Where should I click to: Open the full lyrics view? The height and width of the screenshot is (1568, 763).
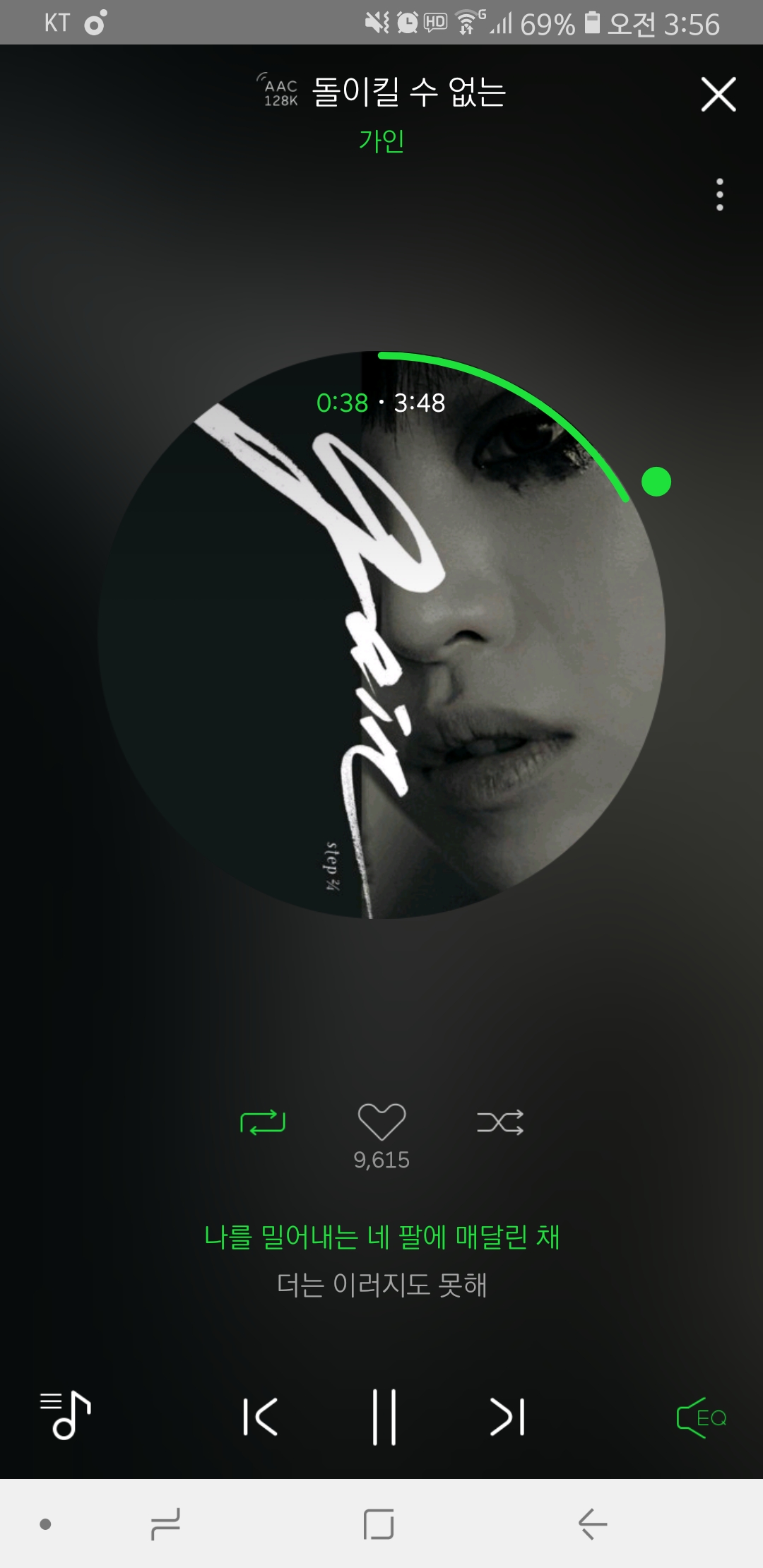[x=381, y=1260]
